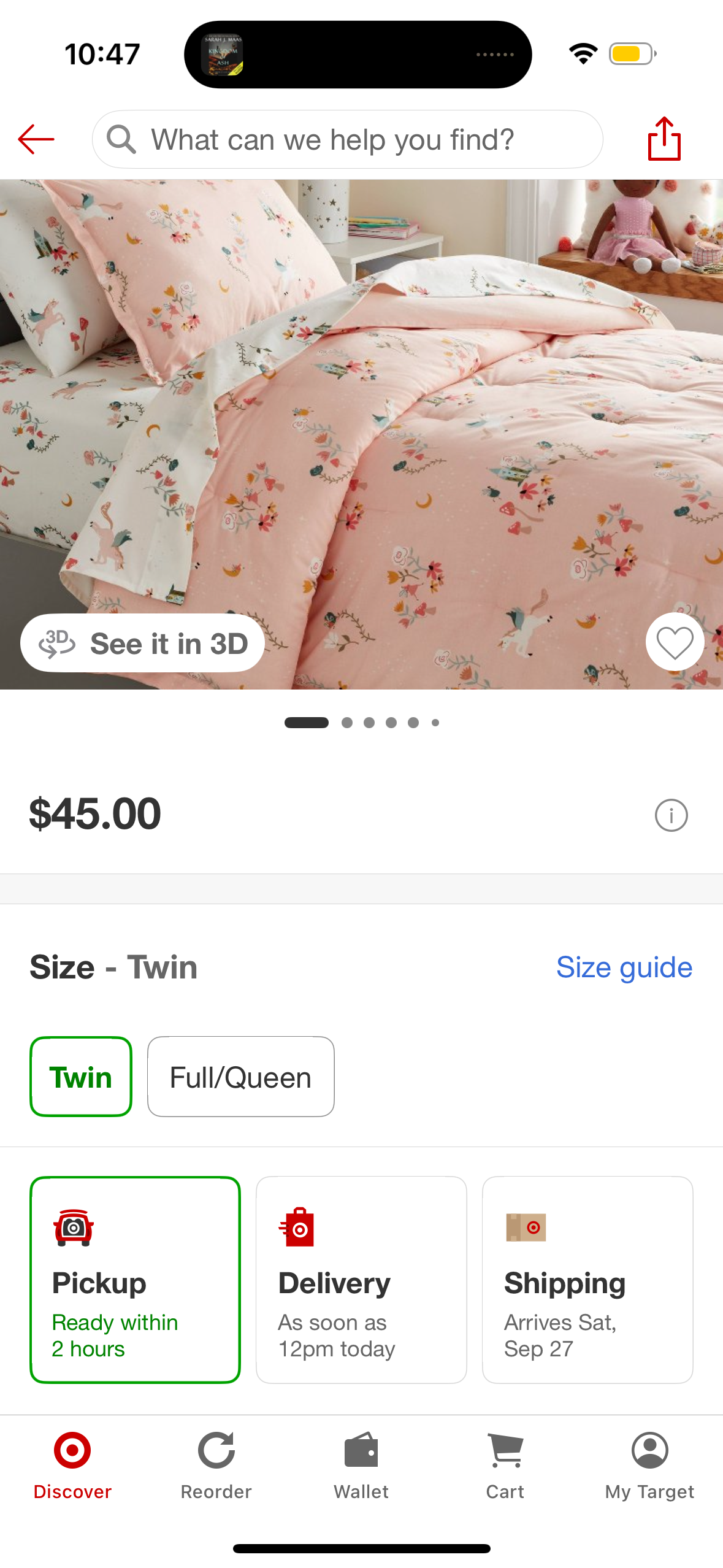Screen dimensions: 723x1568
Task: View the comforter in 3D
Action: [142, 643]
